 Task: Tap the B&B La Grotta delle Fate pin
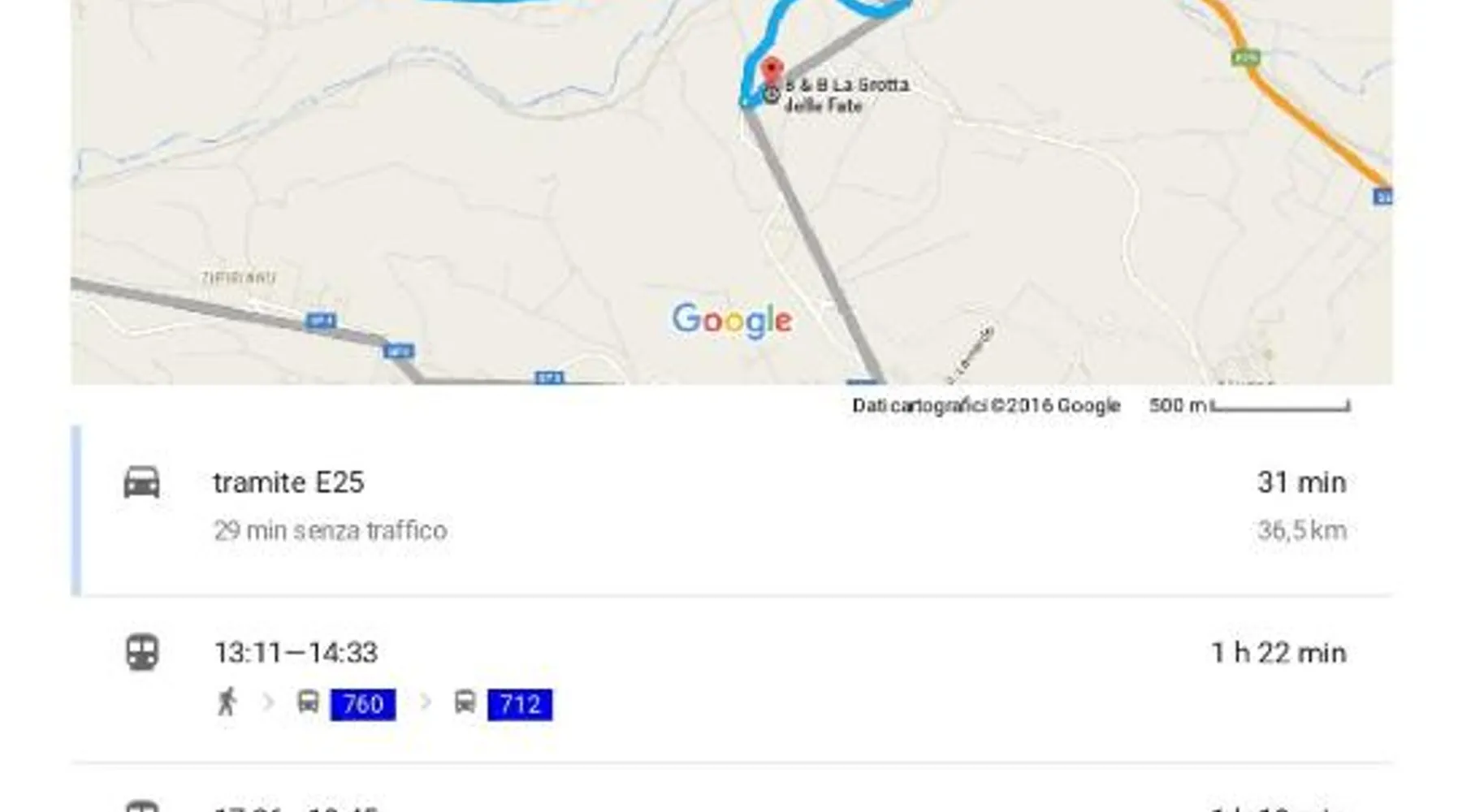[772, 71]
